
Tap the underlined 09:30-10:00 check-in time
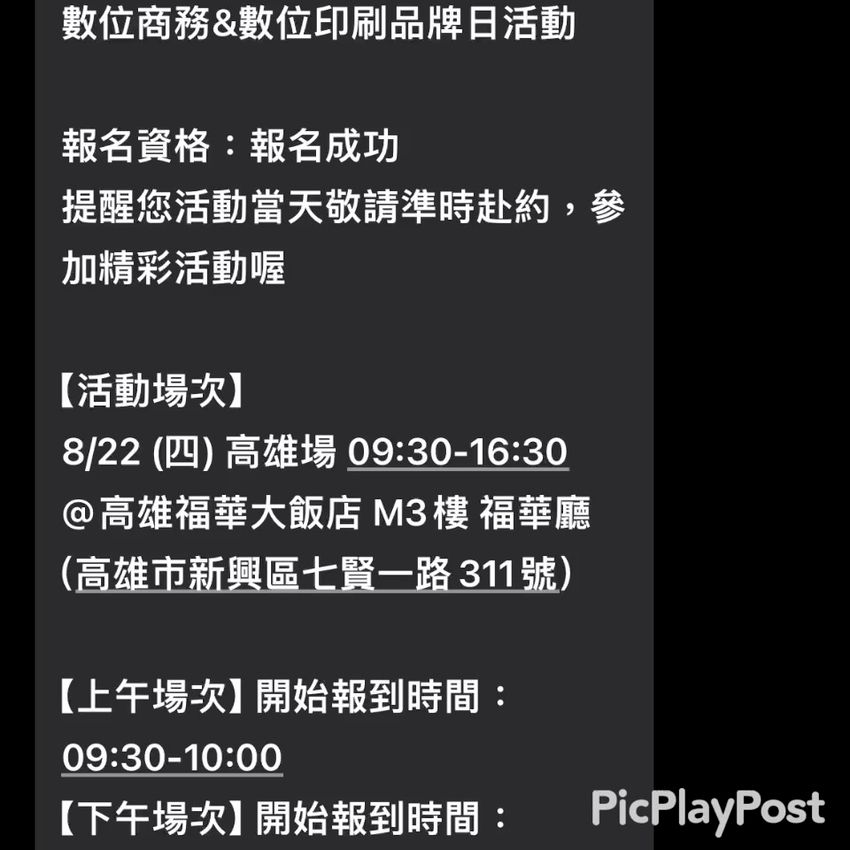point(172,757)
